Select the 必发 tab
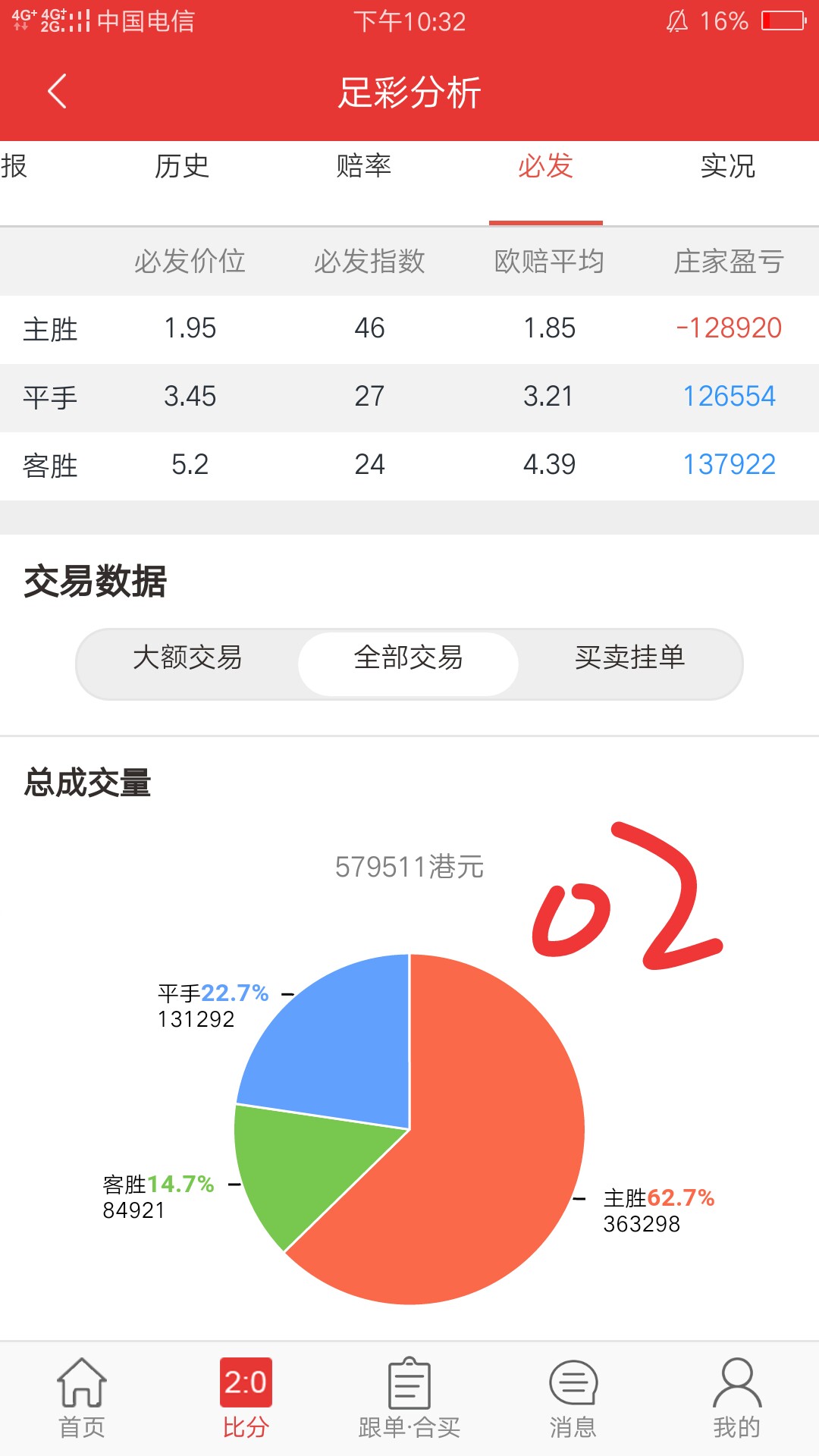Screen dimensions: 819x1456 [x=546, y=166]
